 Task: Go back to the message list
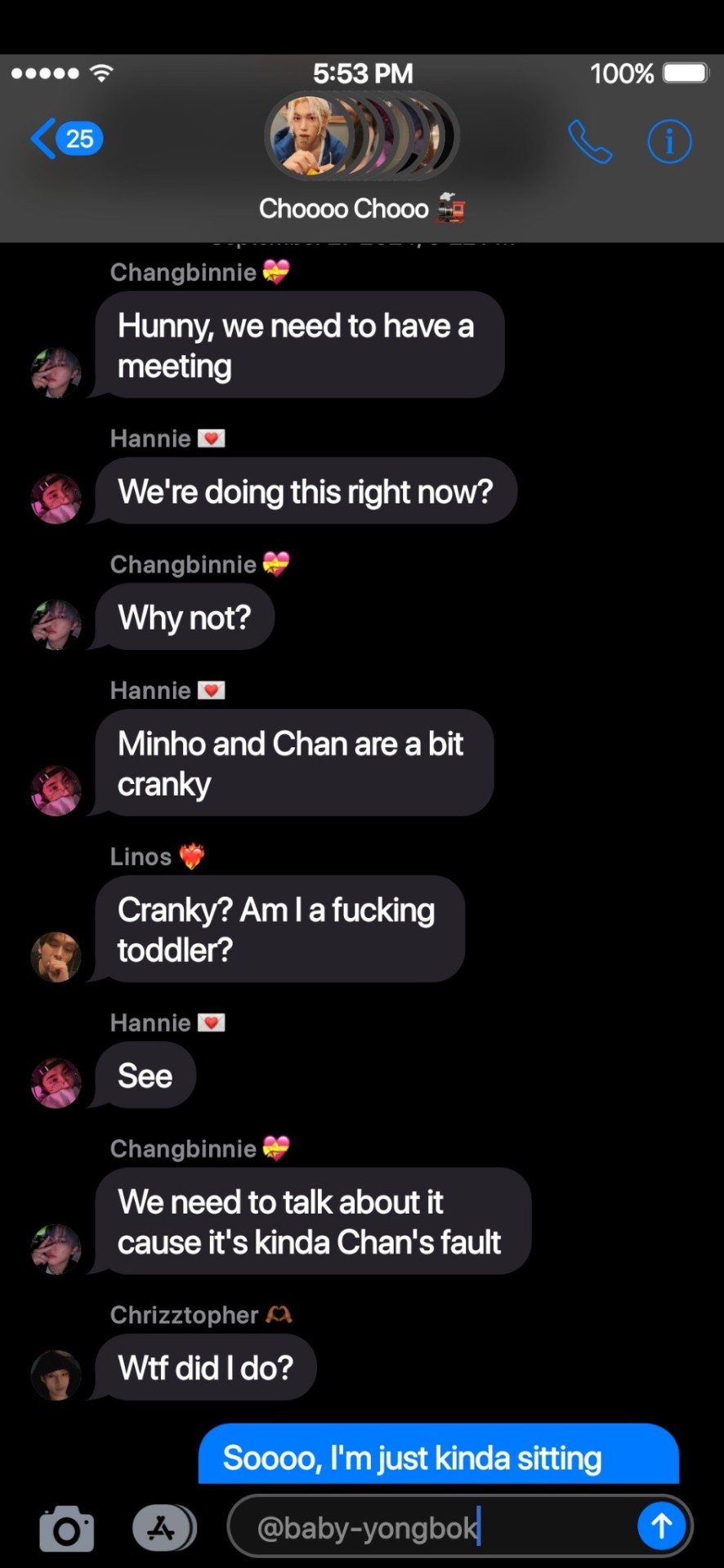point(65,139)
